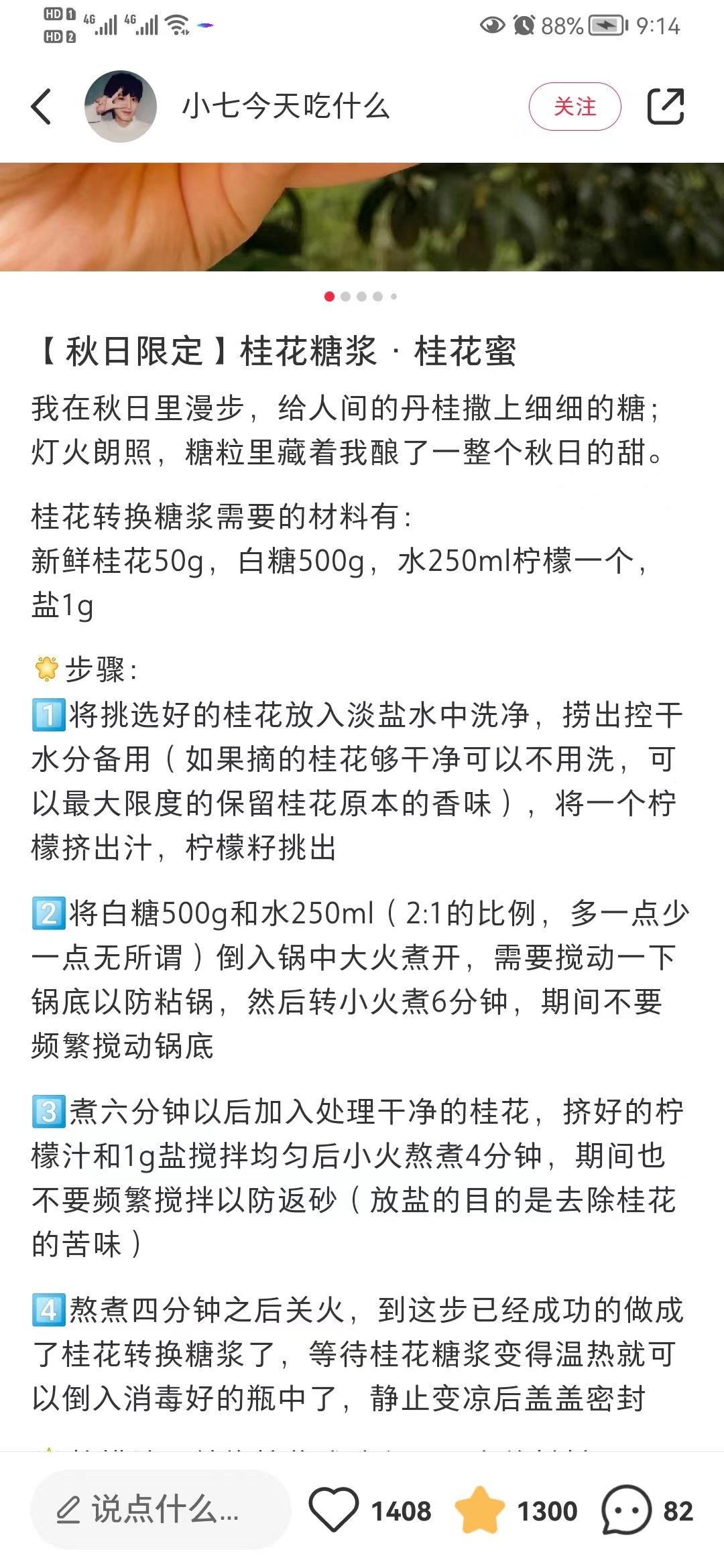
Task: Open comments via speech bubble icon
Action: (x=626, y=1510)
